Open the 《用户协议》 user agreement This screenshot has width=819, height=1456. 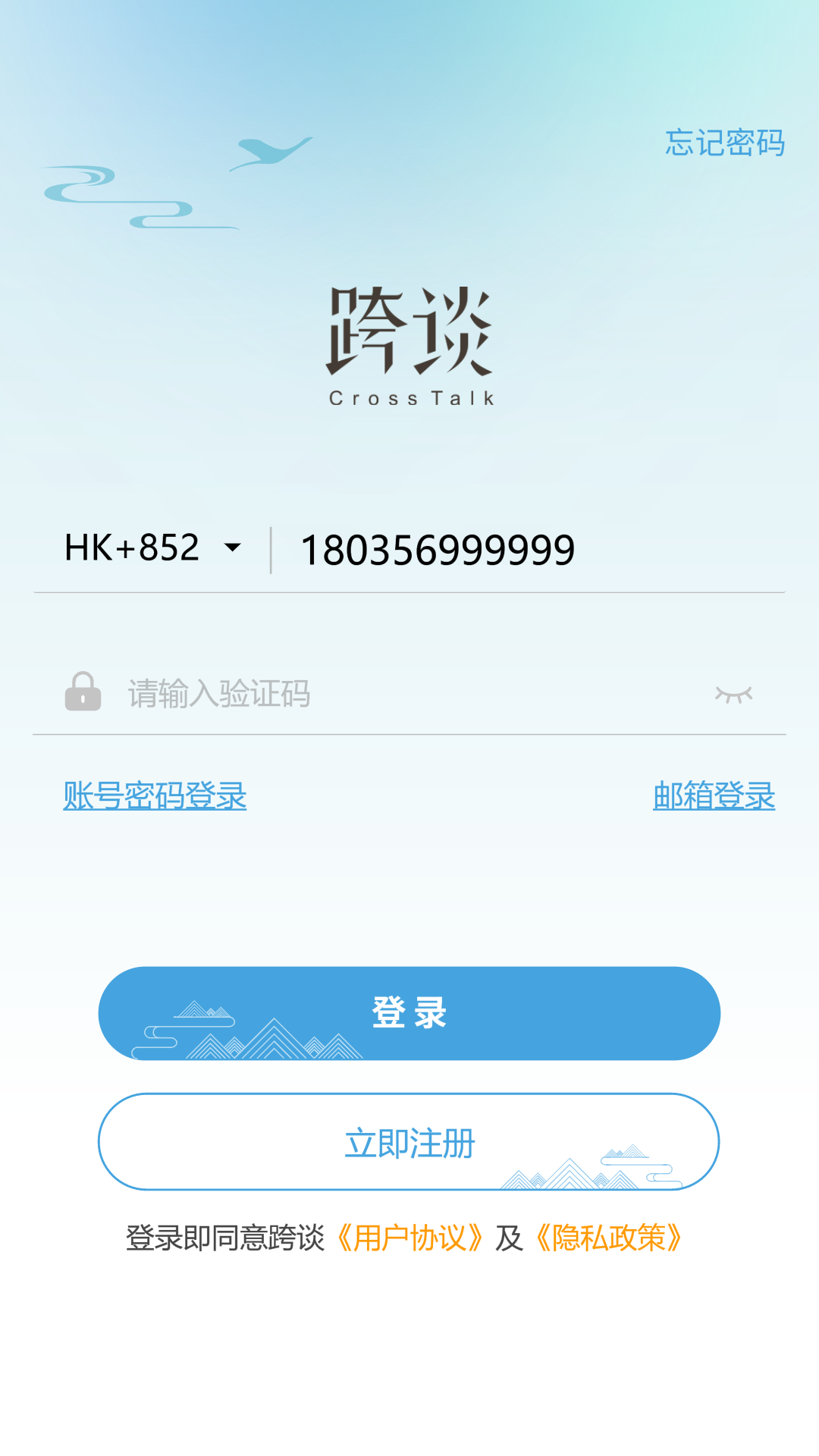click(x=409, y=1238)
